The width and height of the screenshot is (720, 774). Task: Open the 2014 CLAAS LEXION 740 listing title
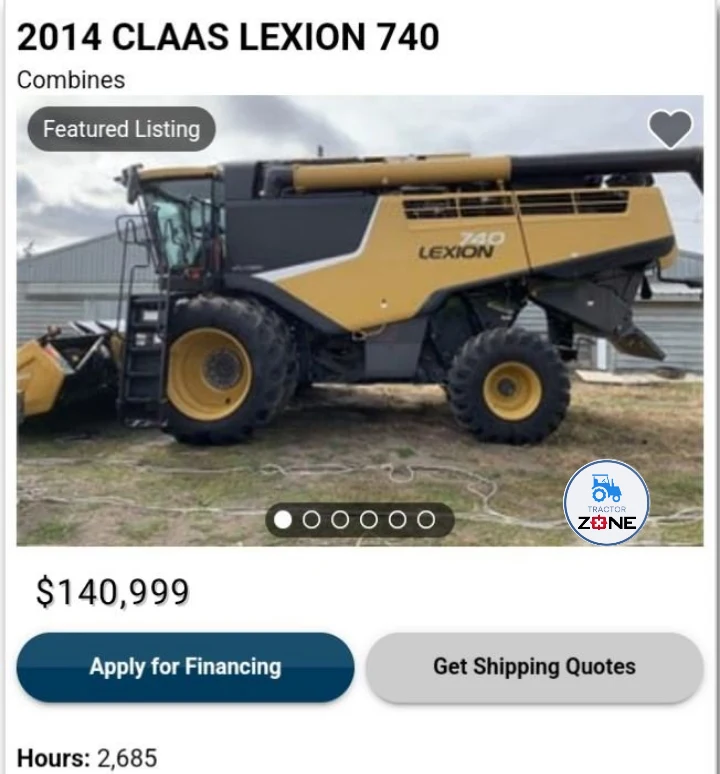point(228,37)
